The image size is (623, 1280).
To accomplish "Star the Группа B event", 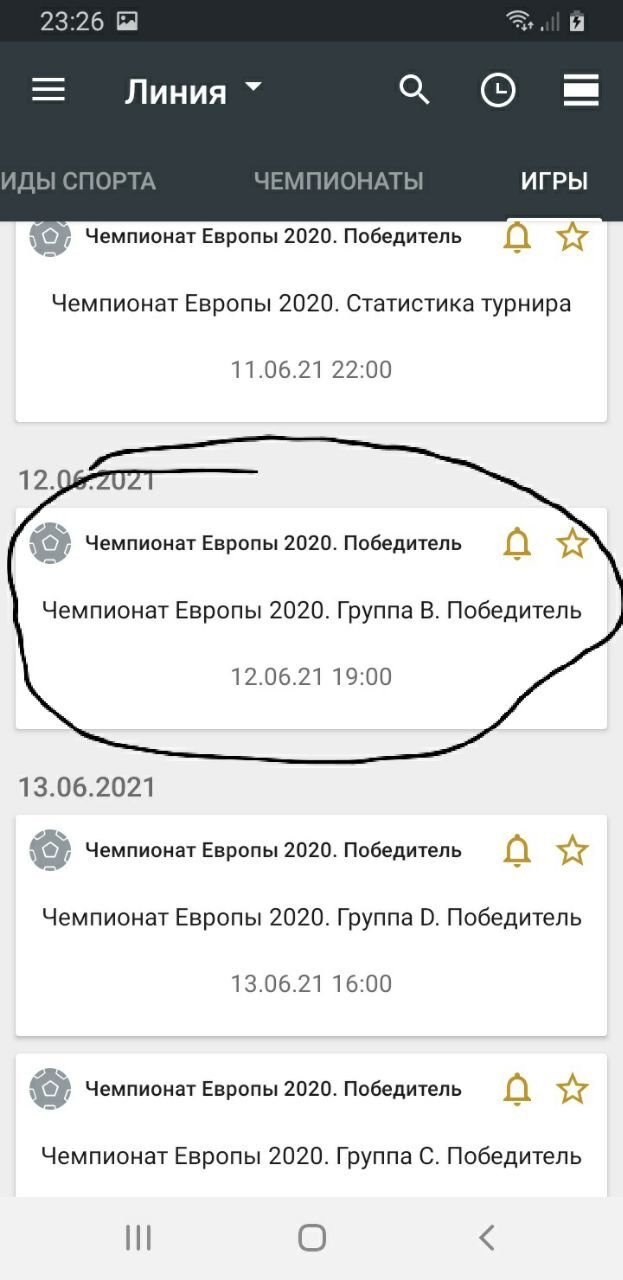I will (572, 544).
